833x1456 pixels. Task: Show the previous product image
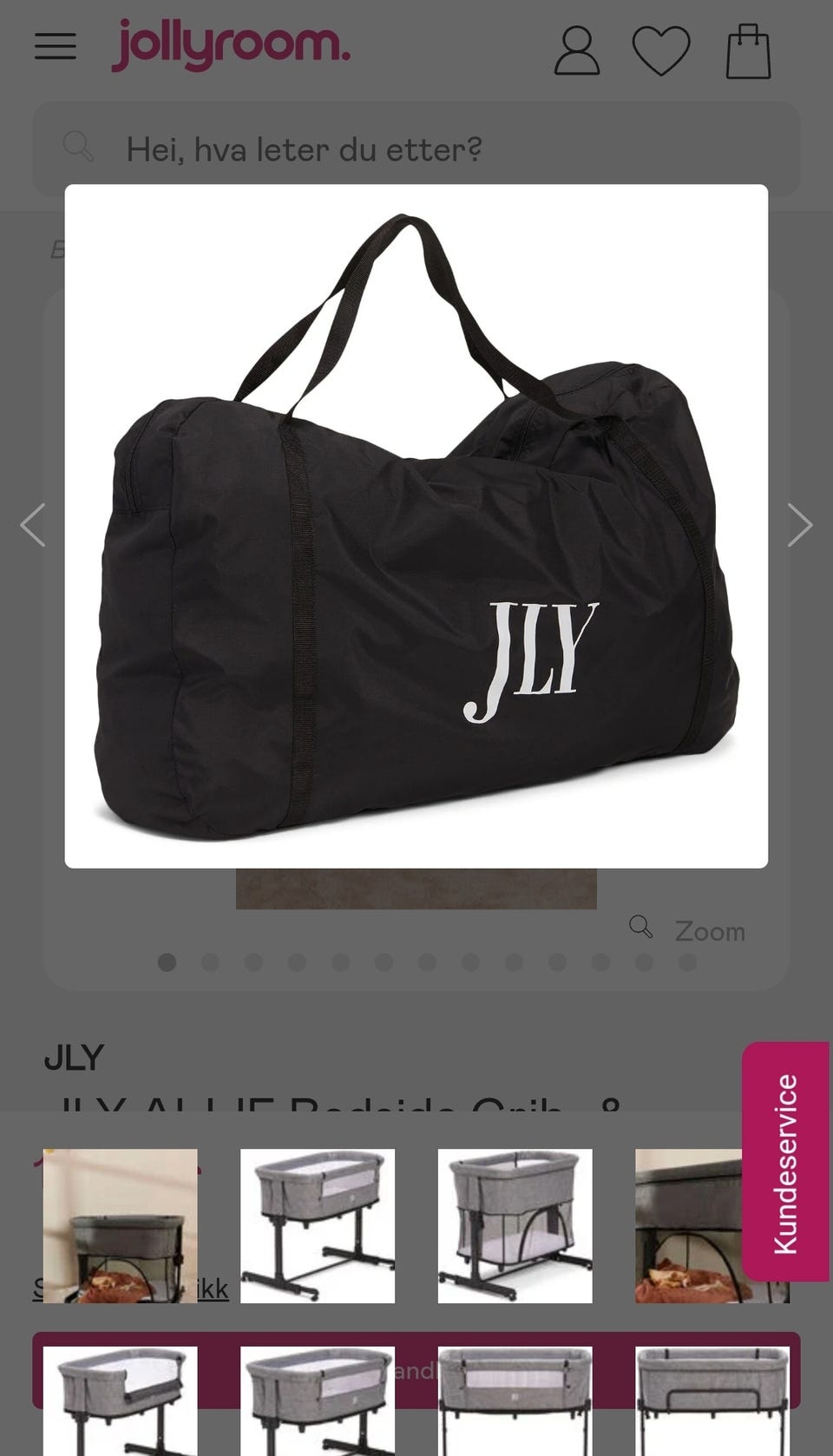pyautogui.click(x=33, y=525)
